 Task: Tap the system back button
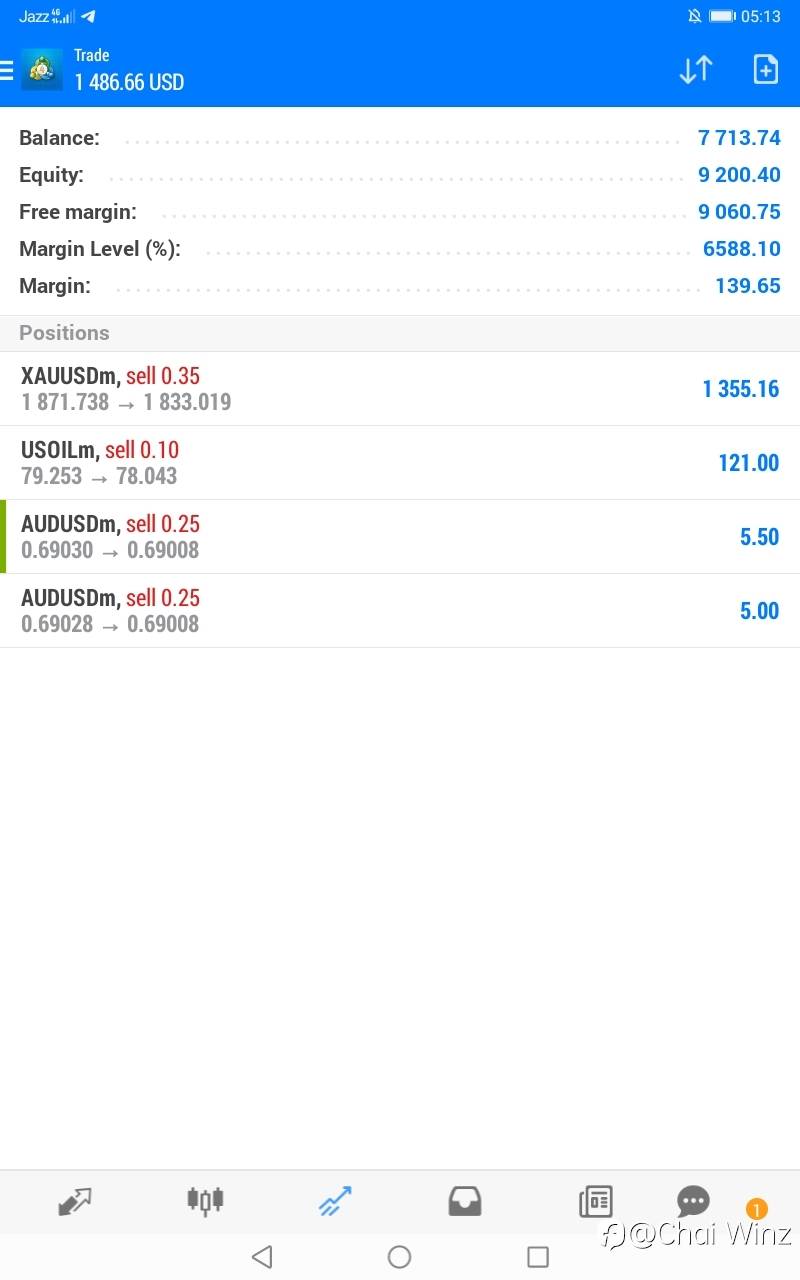pyautogui.click(x=262, y=1257)
